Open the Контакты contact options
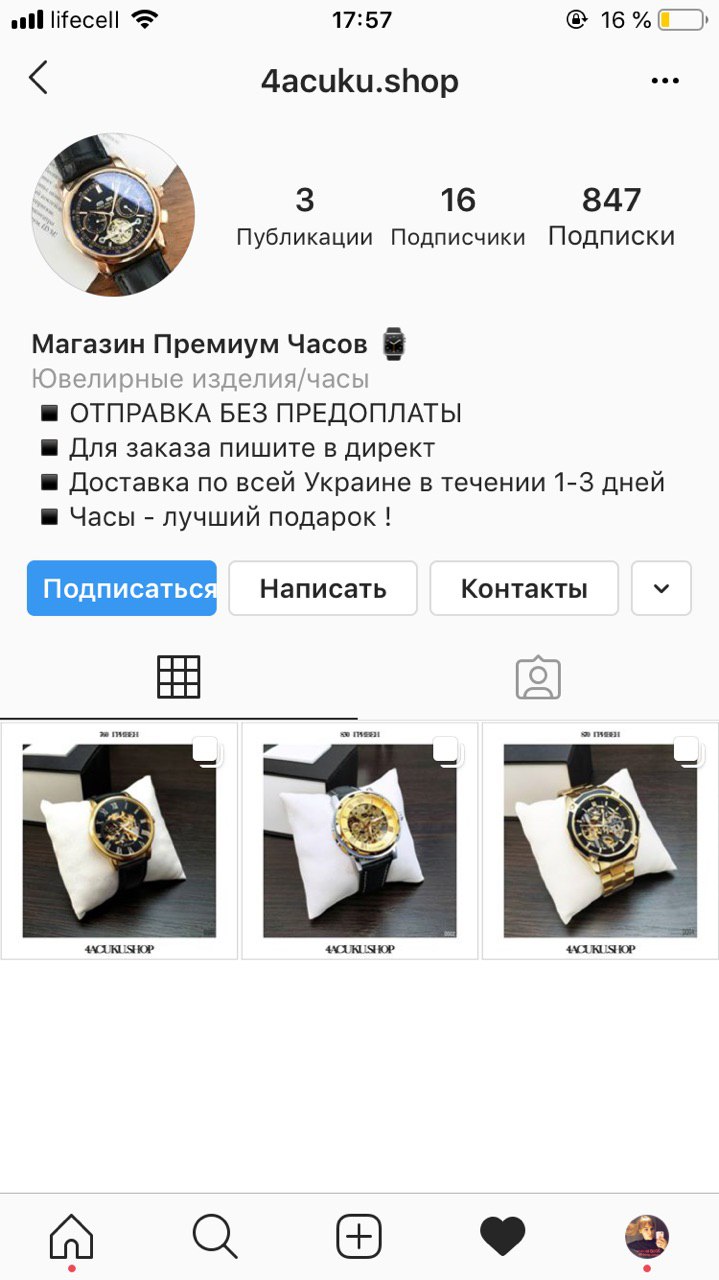The width and height of the screenshot is (719, 1280). [524, 588]
